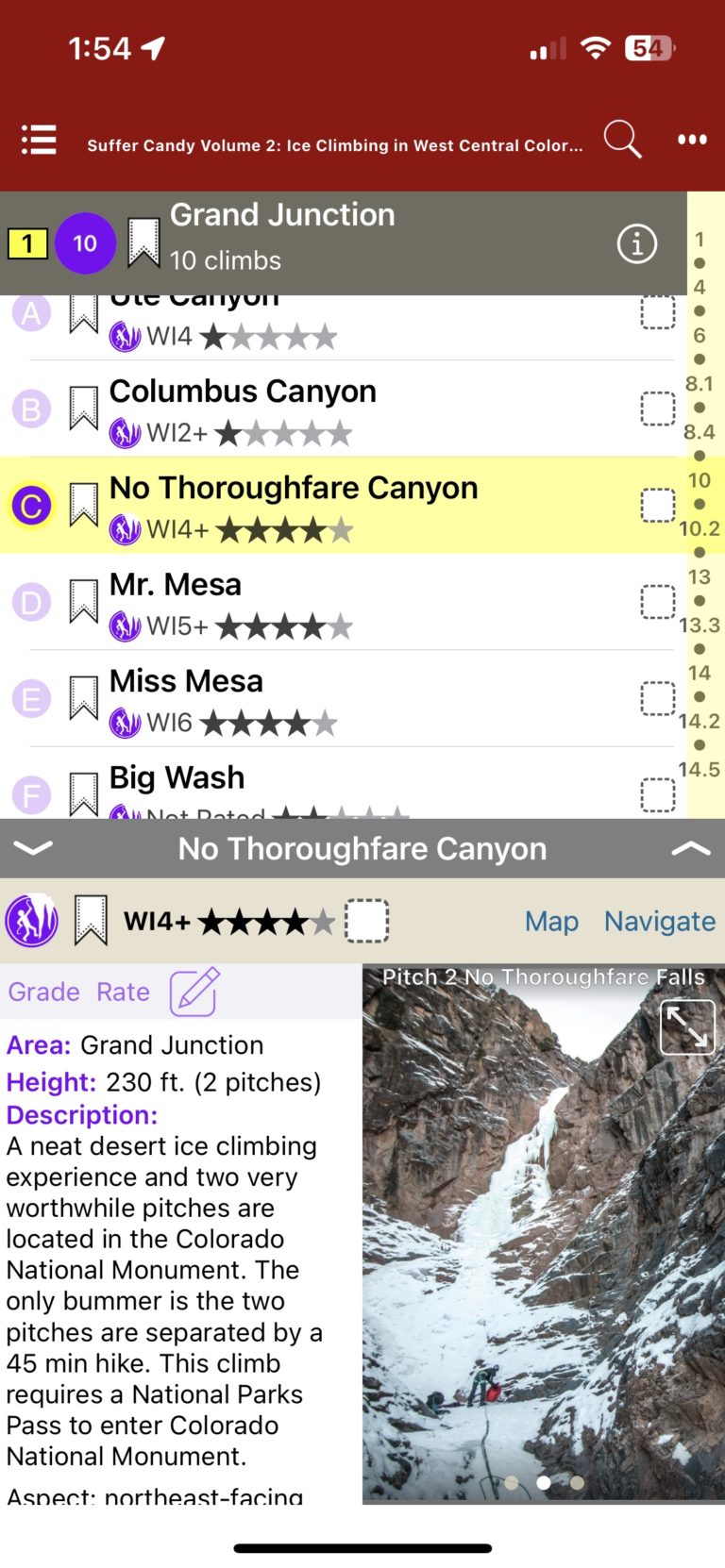725x1568 pixels.
Task: Tick the checkbox for Columbus Canyon
Action: coord(658,409)
